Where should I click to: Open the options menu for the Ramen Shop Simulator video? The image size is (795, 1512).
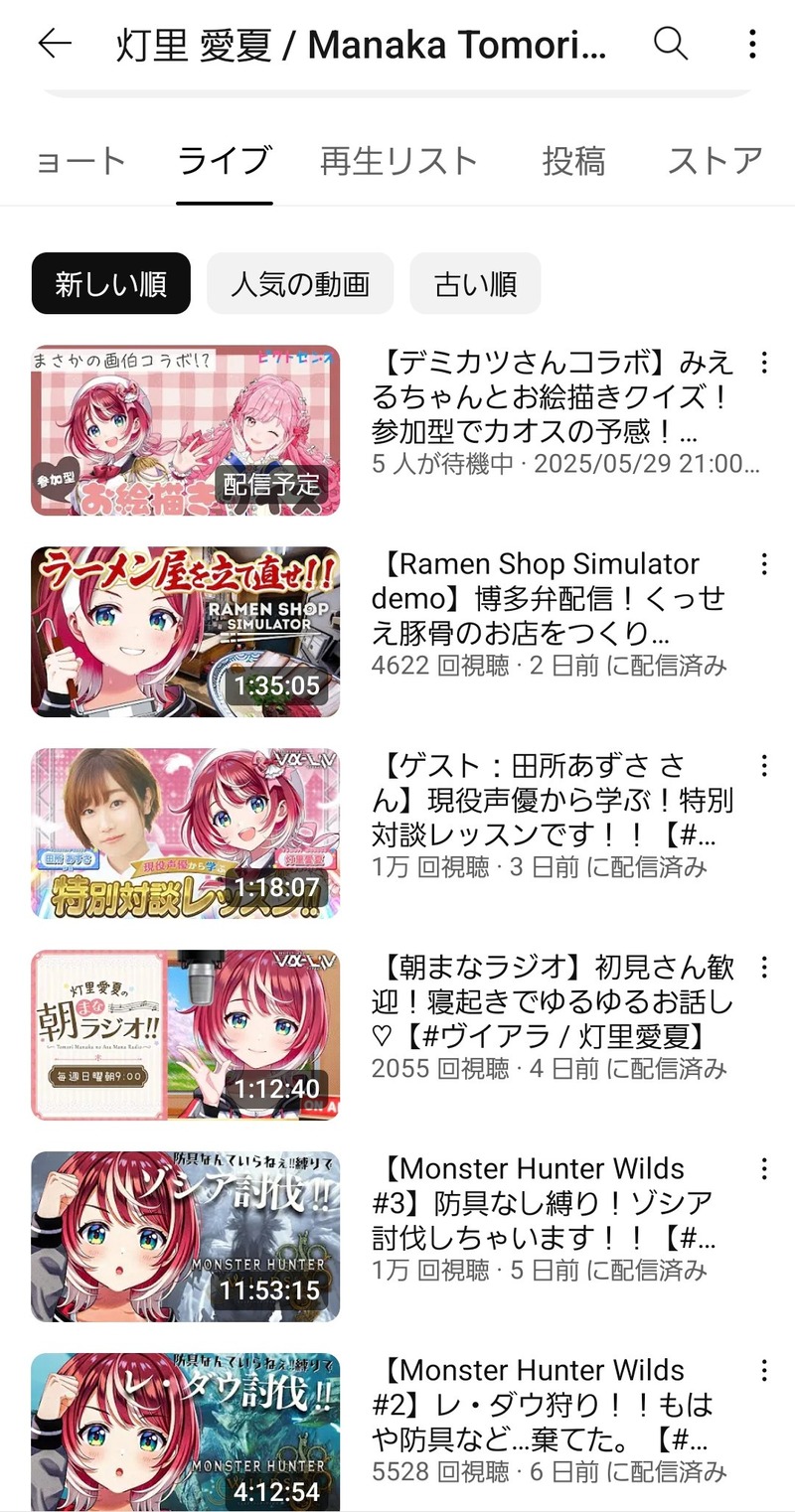[x=764, y=564]
